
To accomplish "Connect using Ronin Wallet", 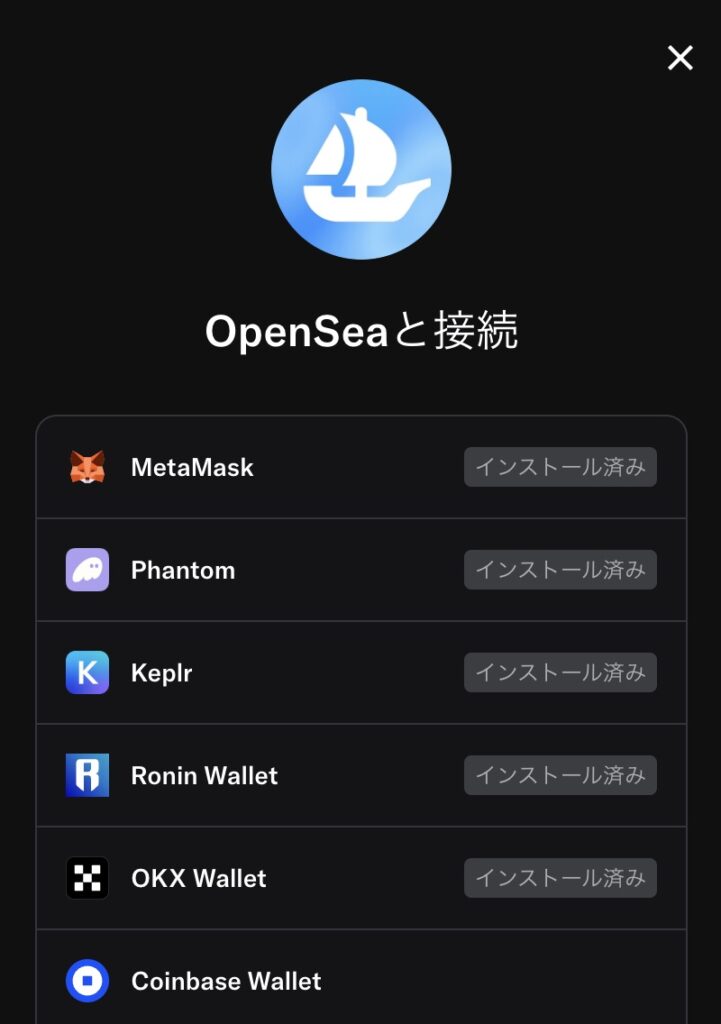I will 360,776.
